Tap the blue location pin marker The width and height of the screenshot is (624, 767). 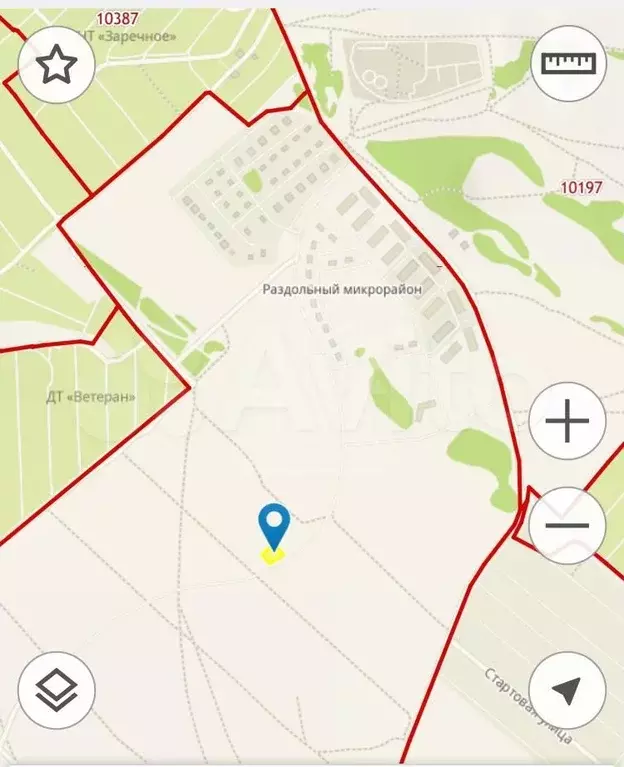coord(274,526)
